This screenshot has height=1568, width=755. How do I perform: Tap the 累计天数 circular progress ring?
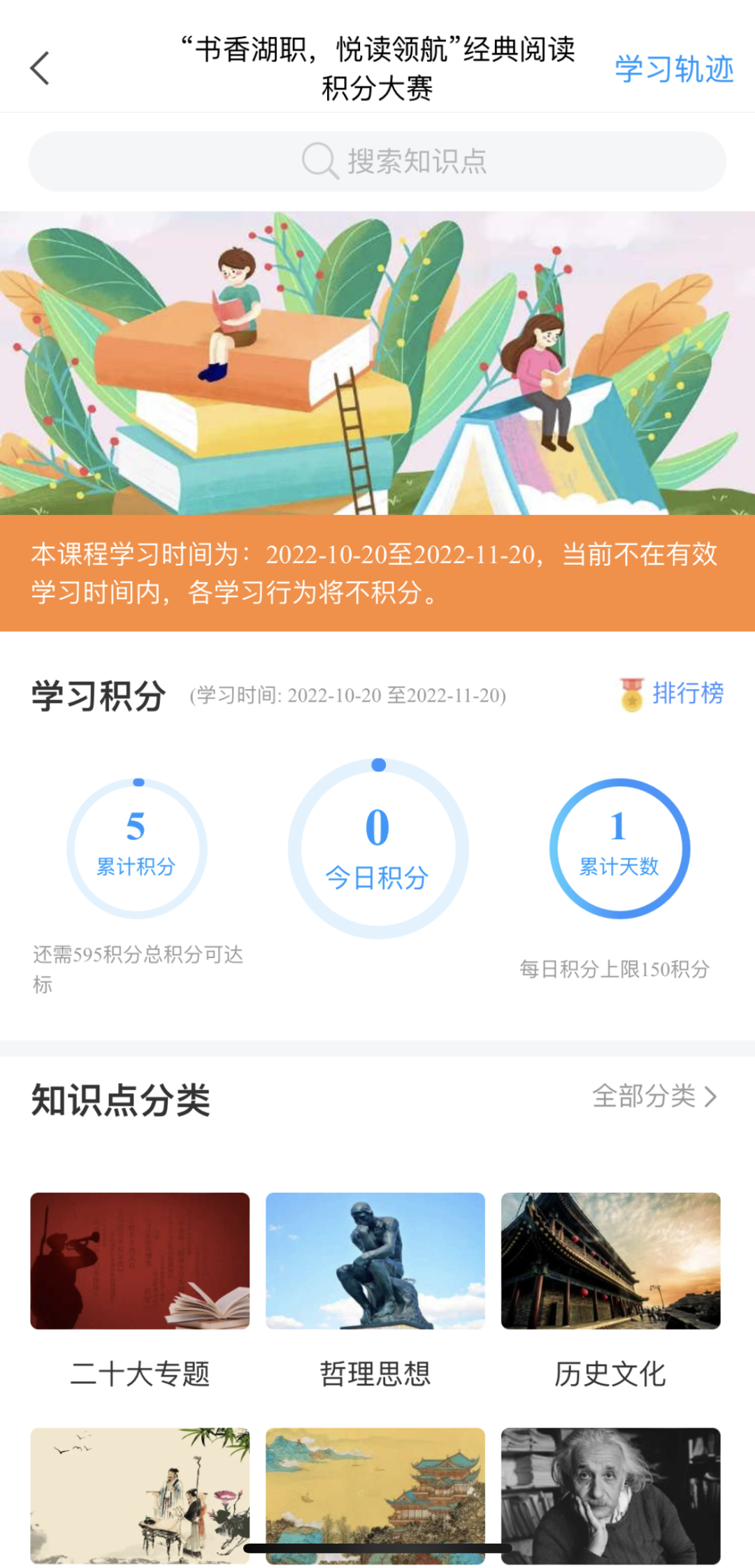point(621,780)
